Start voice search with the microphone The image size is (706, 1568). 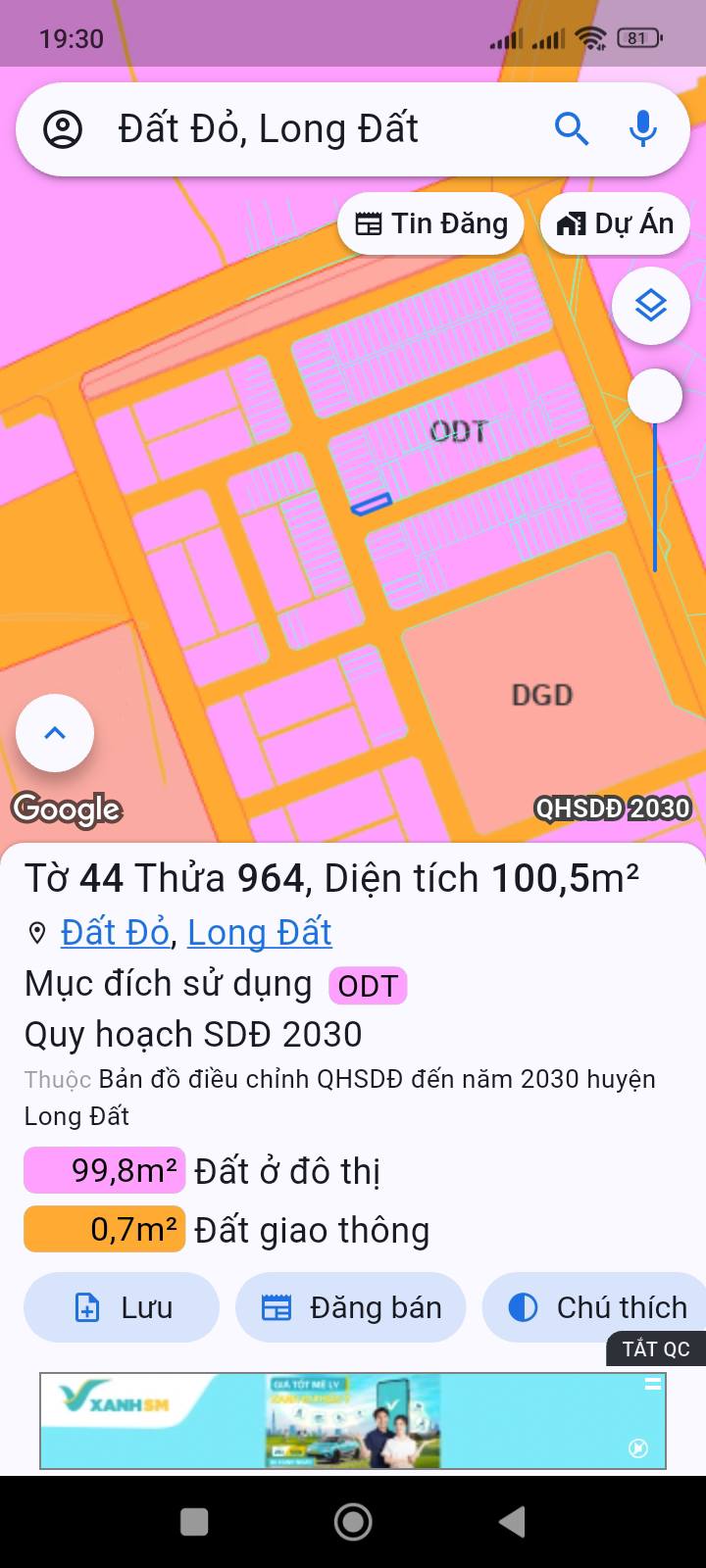pyautogui.click(x=643, y=128)
